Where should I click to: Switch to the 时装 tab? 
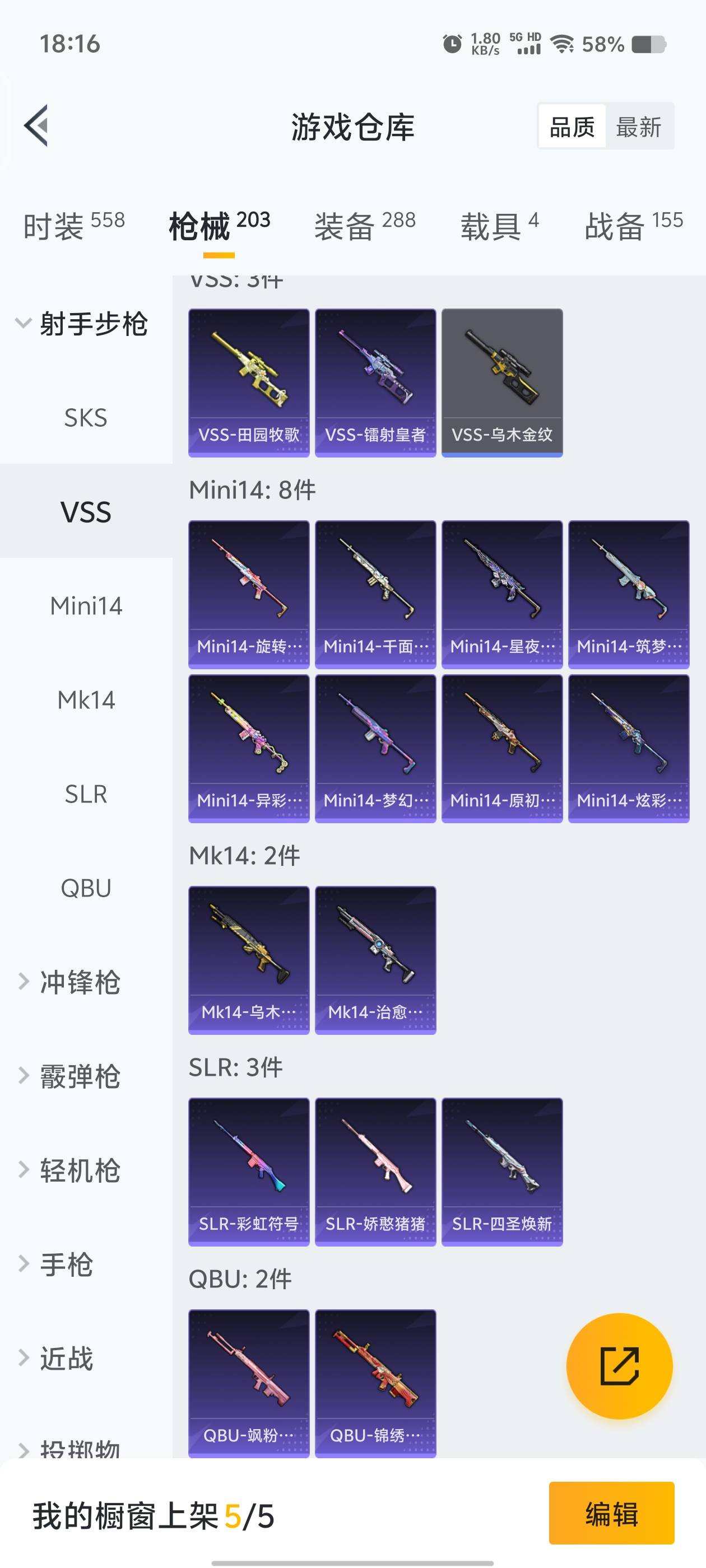74,226
